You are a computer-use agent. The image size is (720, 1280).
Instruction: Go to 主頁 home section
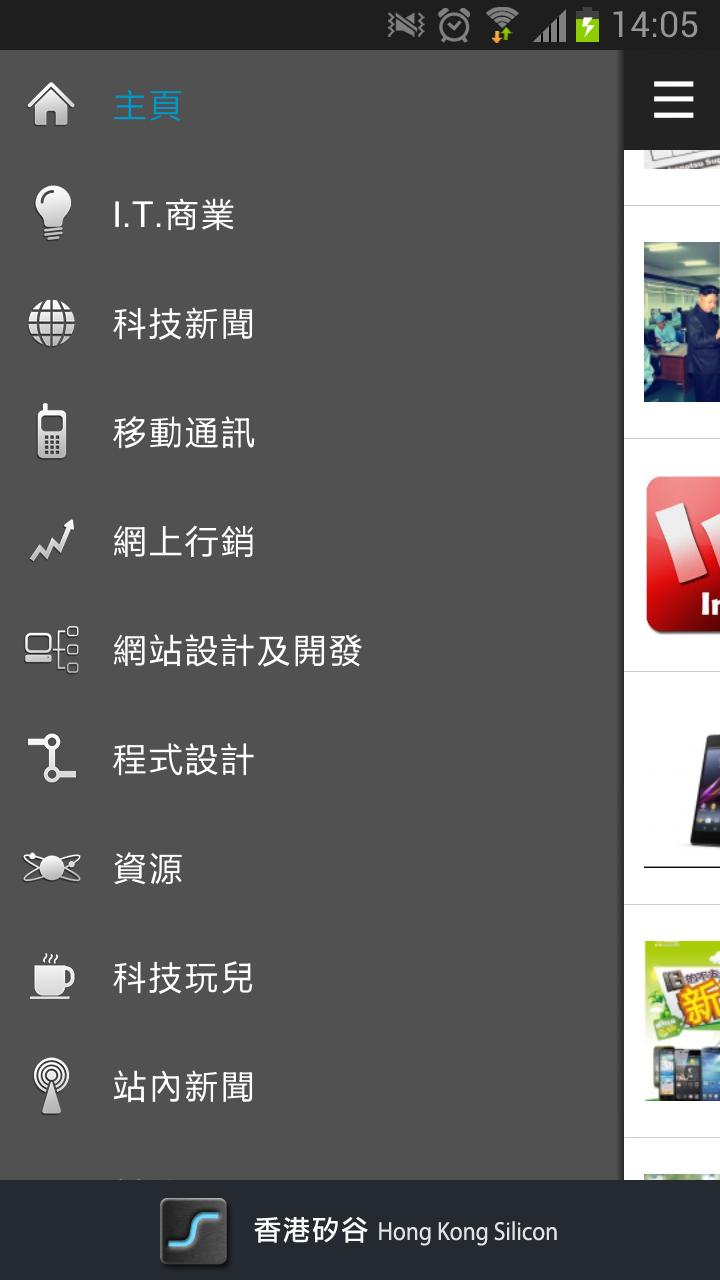147,105
